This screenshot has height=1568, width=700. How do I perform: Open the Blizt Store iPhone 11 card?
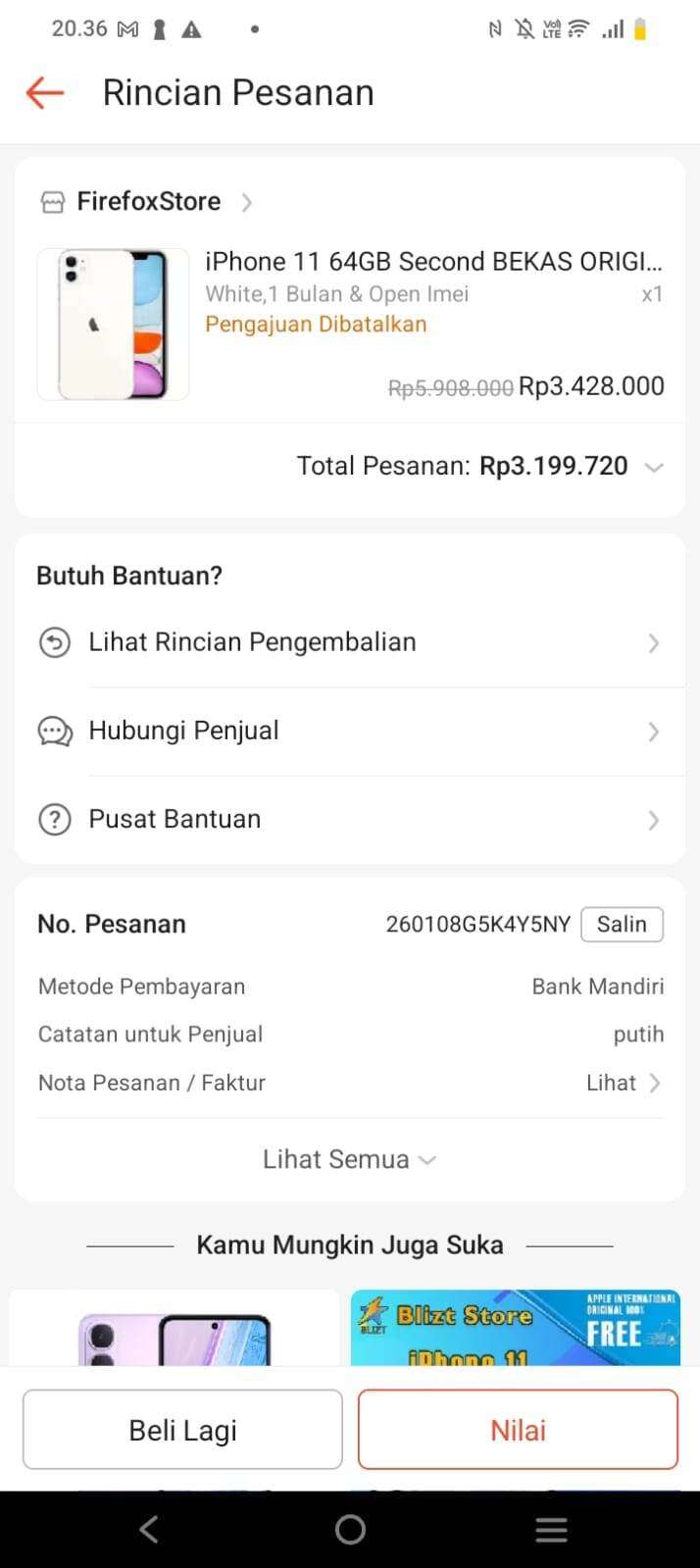[516, 1327]
